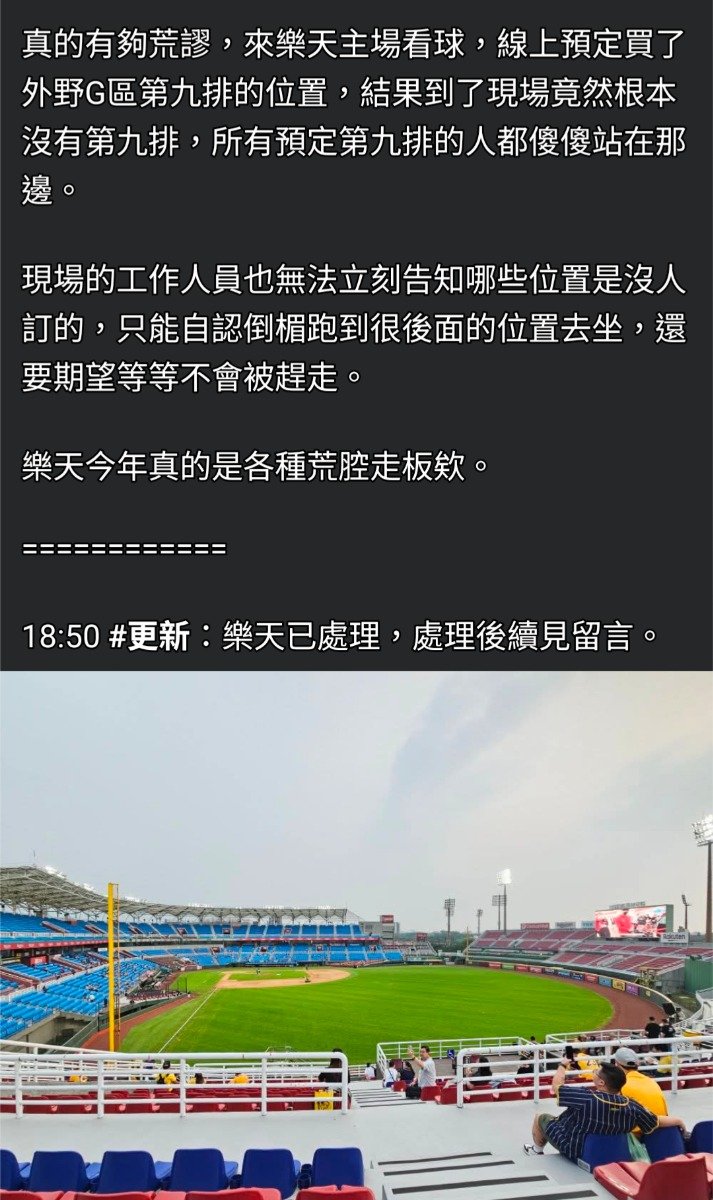The height and width of the screenshot is (1200, 713).
Task: Open the stadium photo in the post
Action: click(356, 935)
